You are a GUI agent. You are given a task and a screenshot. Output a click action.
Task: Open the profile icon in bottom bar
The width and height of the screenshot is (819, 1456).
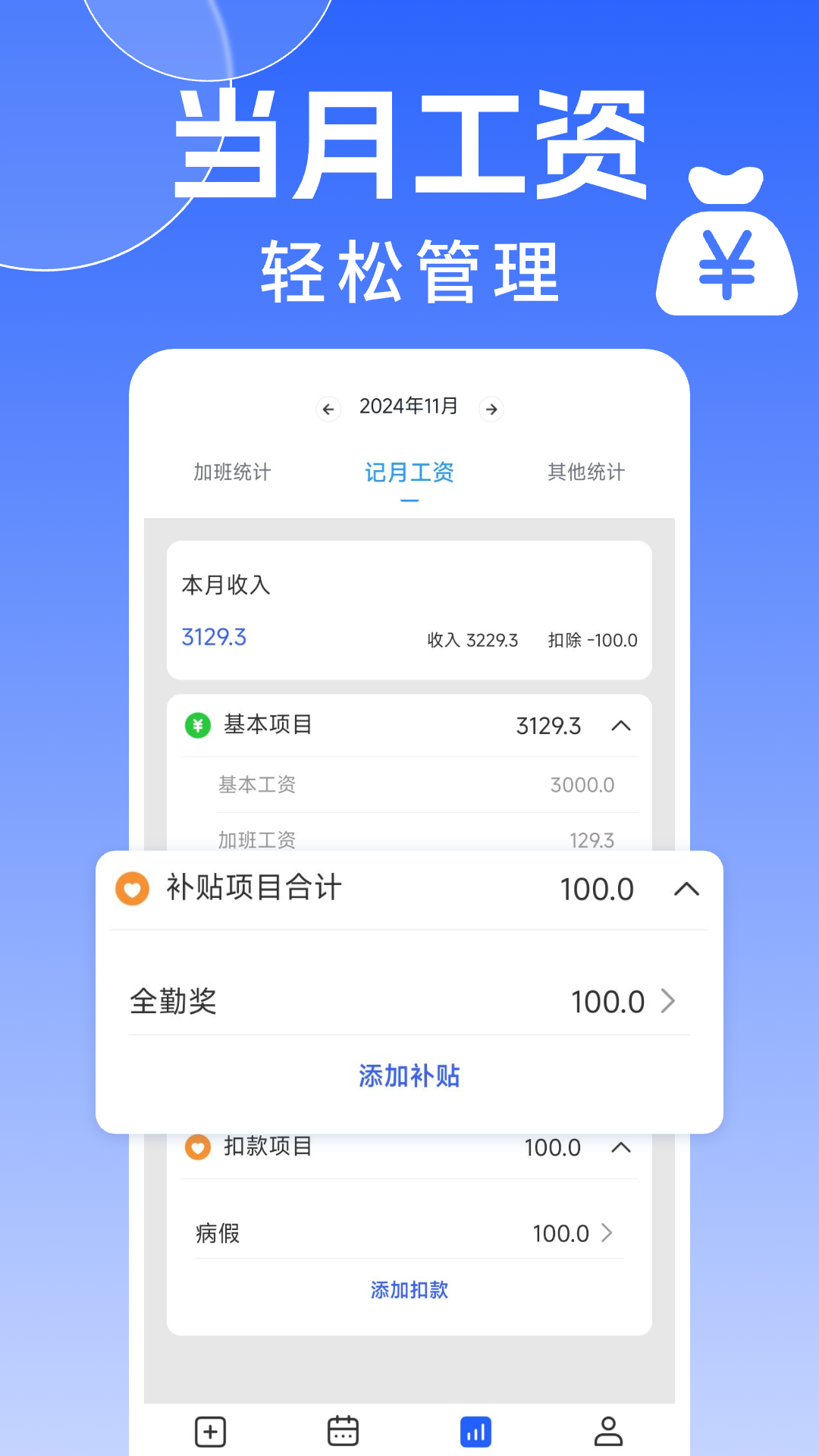[608, 1430]
